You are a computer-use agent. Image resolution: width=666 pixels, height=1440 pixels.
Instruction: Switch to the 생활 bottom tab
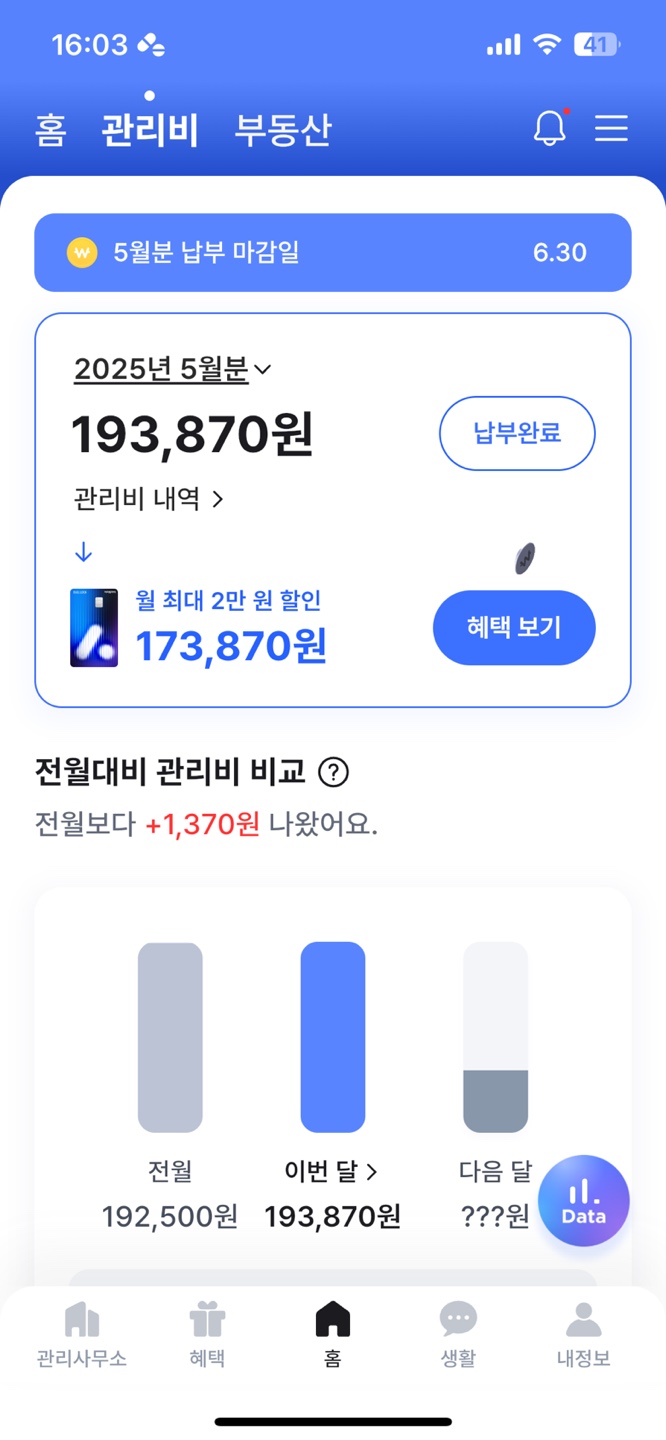click(x=458, y=1336)
